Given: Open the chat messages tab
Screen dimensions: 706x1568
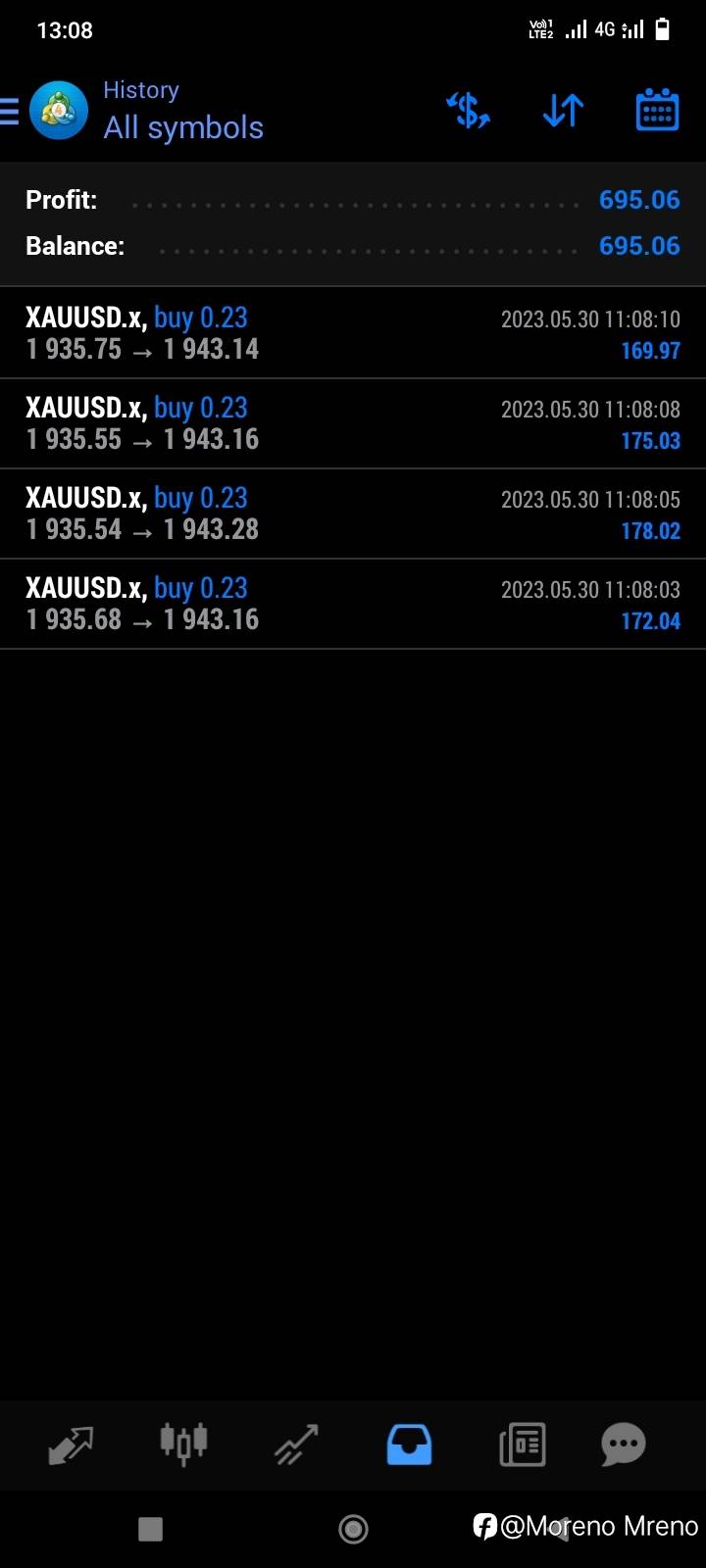Looking at the screenshot, I should pos(624,1445).
